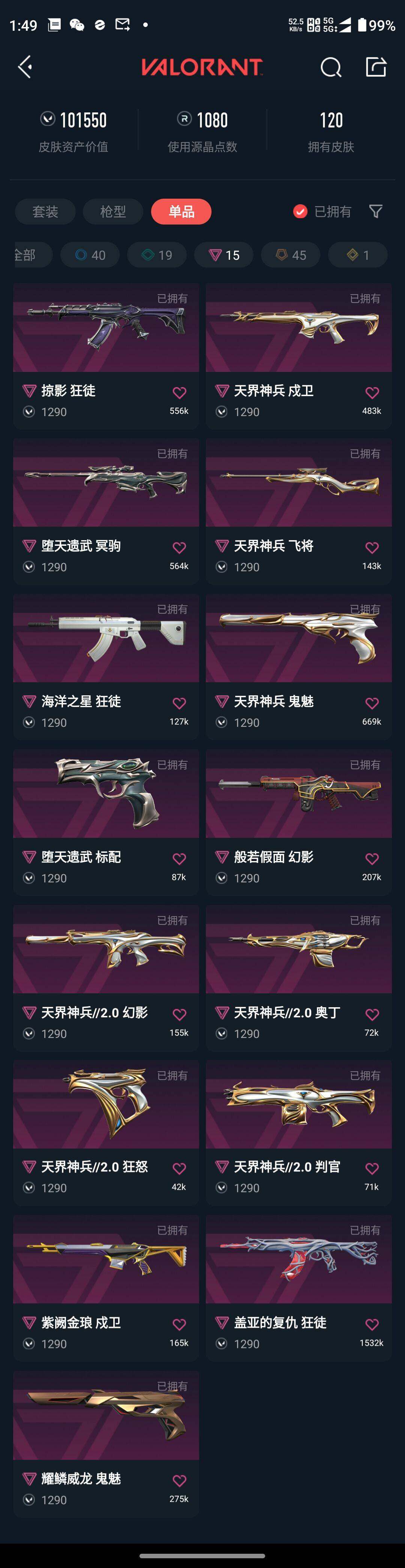Filter by the yellow tier chip 1
The image size is (405, 1568).
point(357,255)
